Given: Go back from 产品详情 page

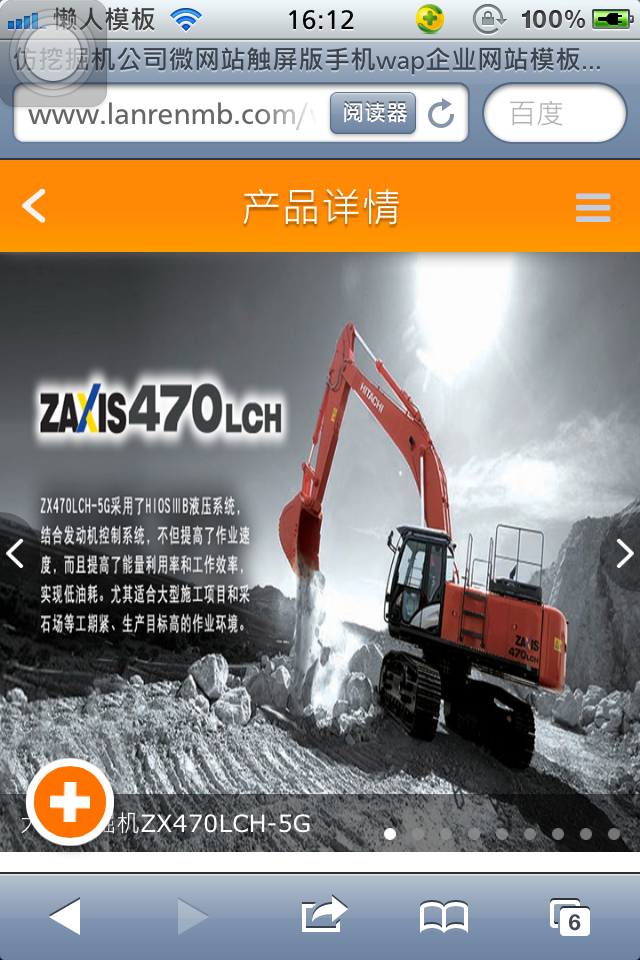Looking at the screenshot, I should point(34,207).
